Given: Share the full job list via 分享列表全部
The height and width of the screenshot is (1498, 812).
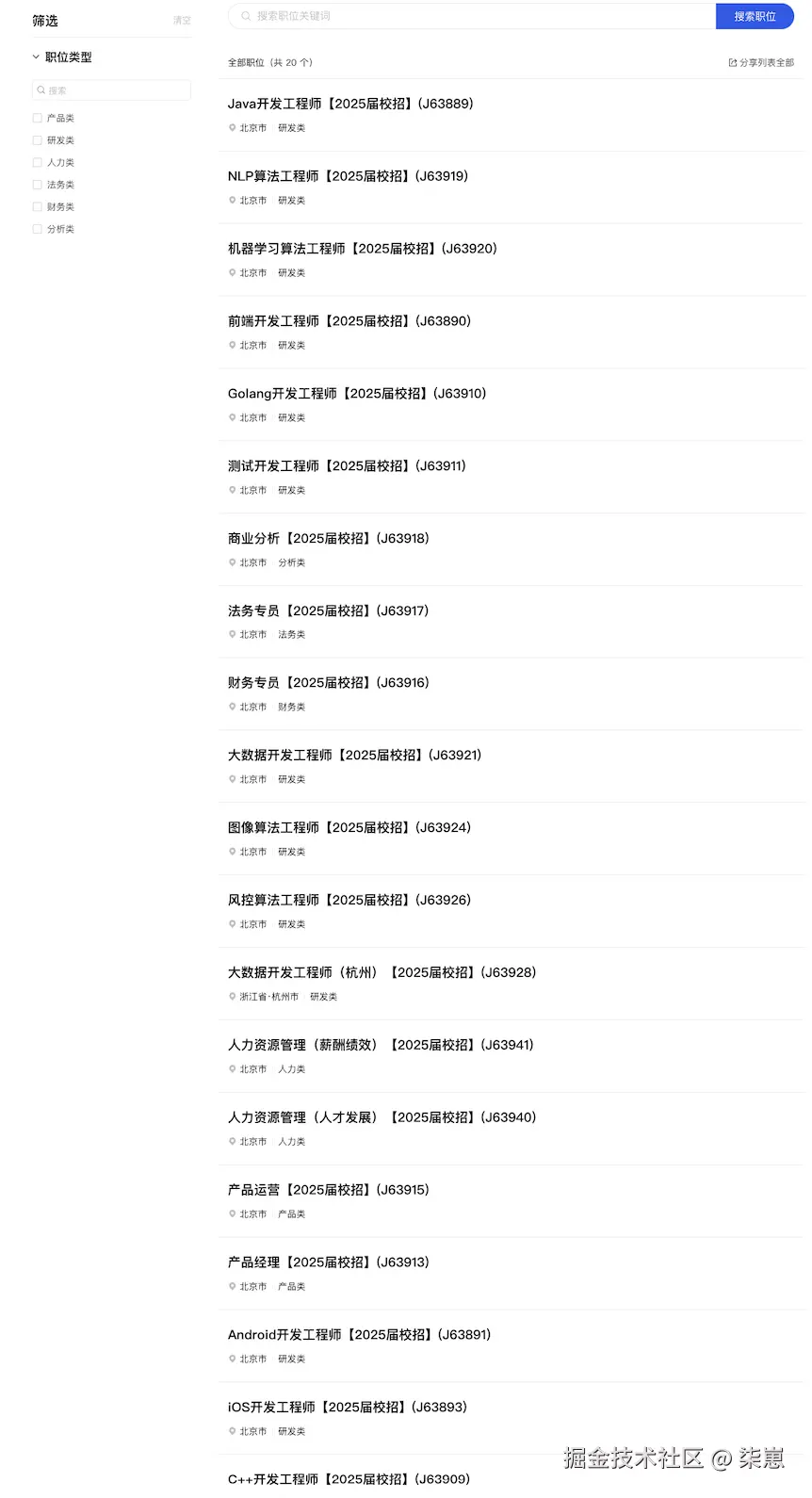Looking at the screenshot, I should pyautogui.click(x=761, y=63).
